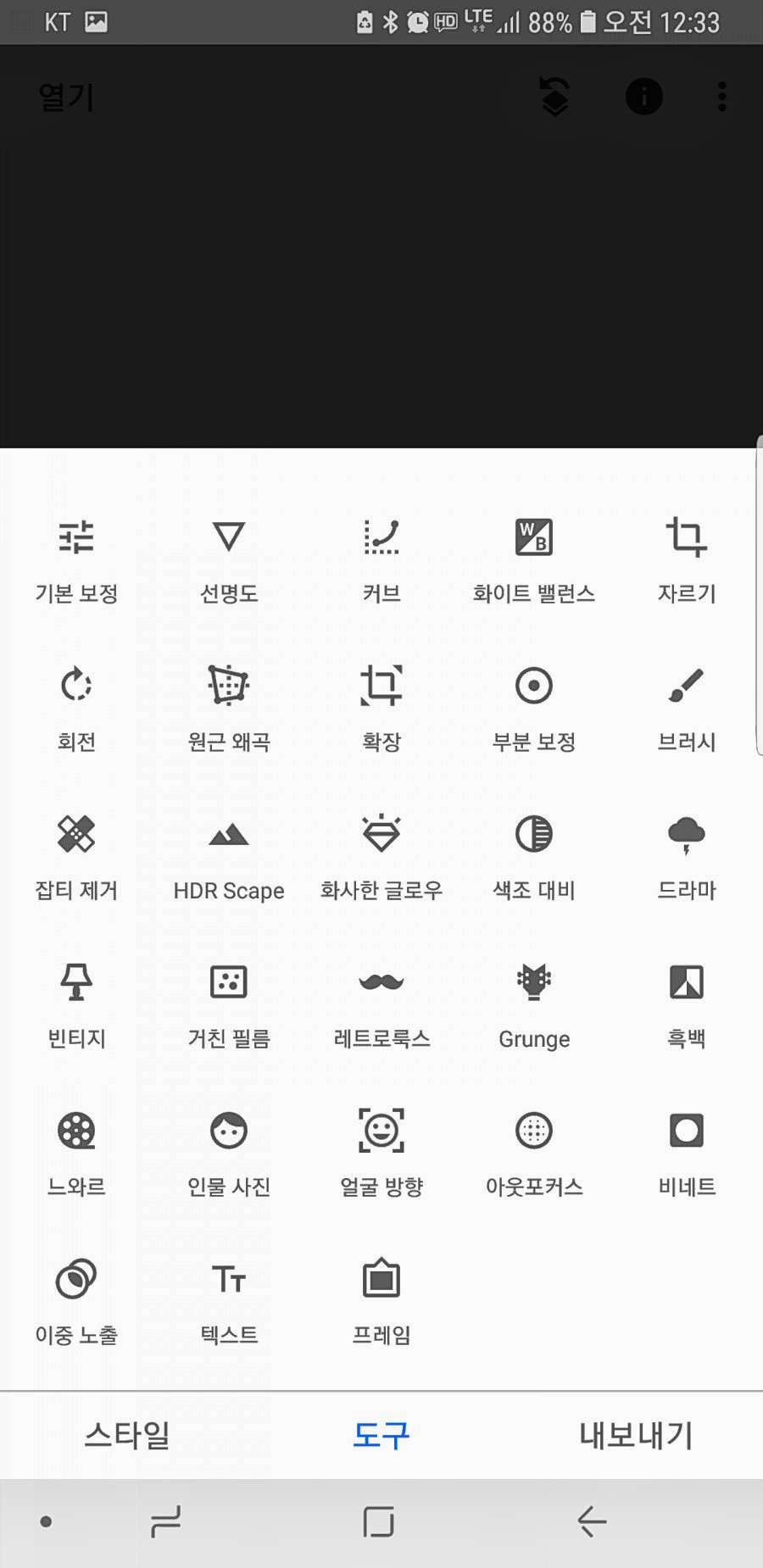The width and height of the screenshot is (763, 1568).
Task: Switch to the 스타일 tab
Action: coord(127,1435)
